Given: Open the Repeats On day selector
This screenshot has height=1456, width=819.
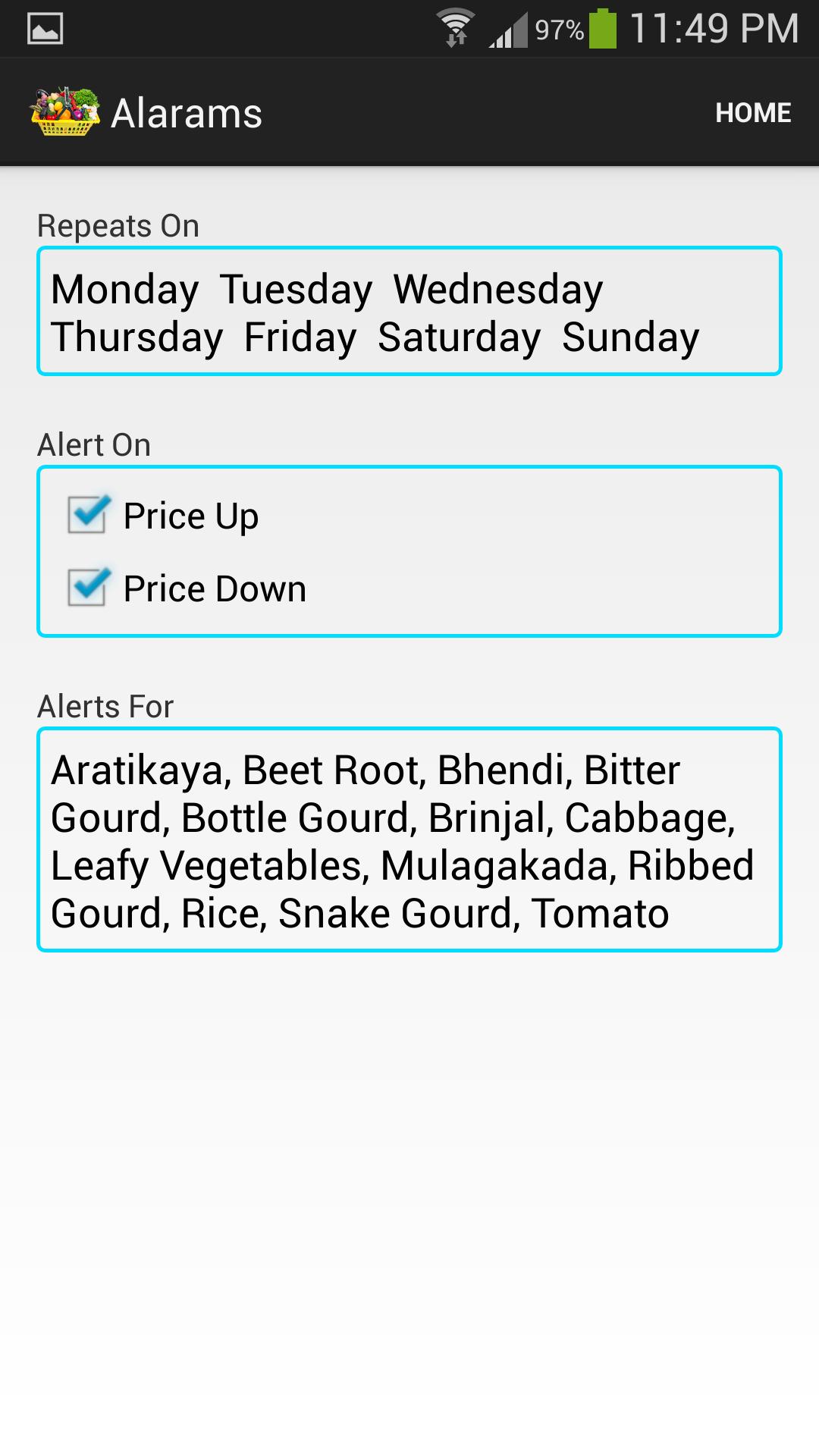Looking at the screenshot, I should 409,312.
